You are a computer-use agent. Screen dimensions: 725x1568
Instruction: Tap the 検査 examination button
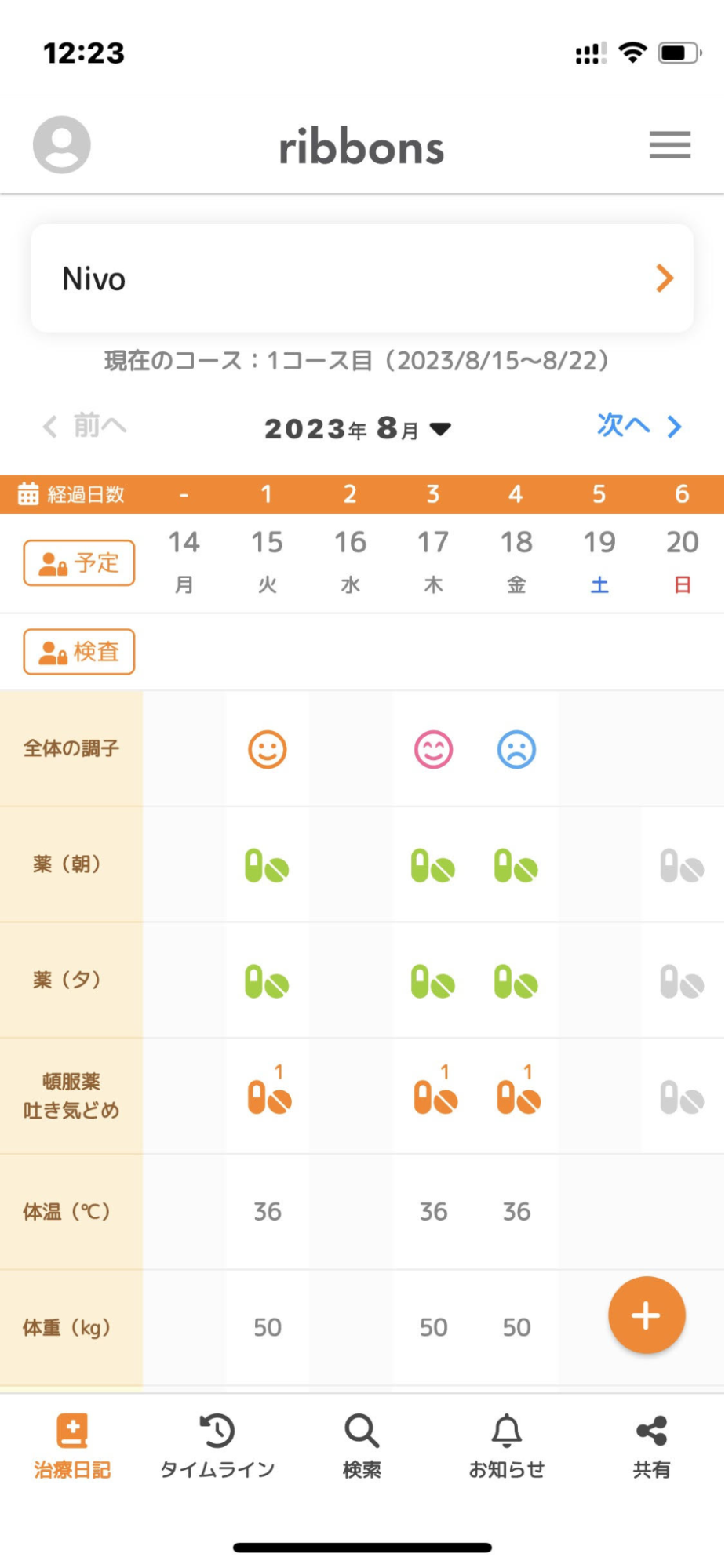[79, 652]
